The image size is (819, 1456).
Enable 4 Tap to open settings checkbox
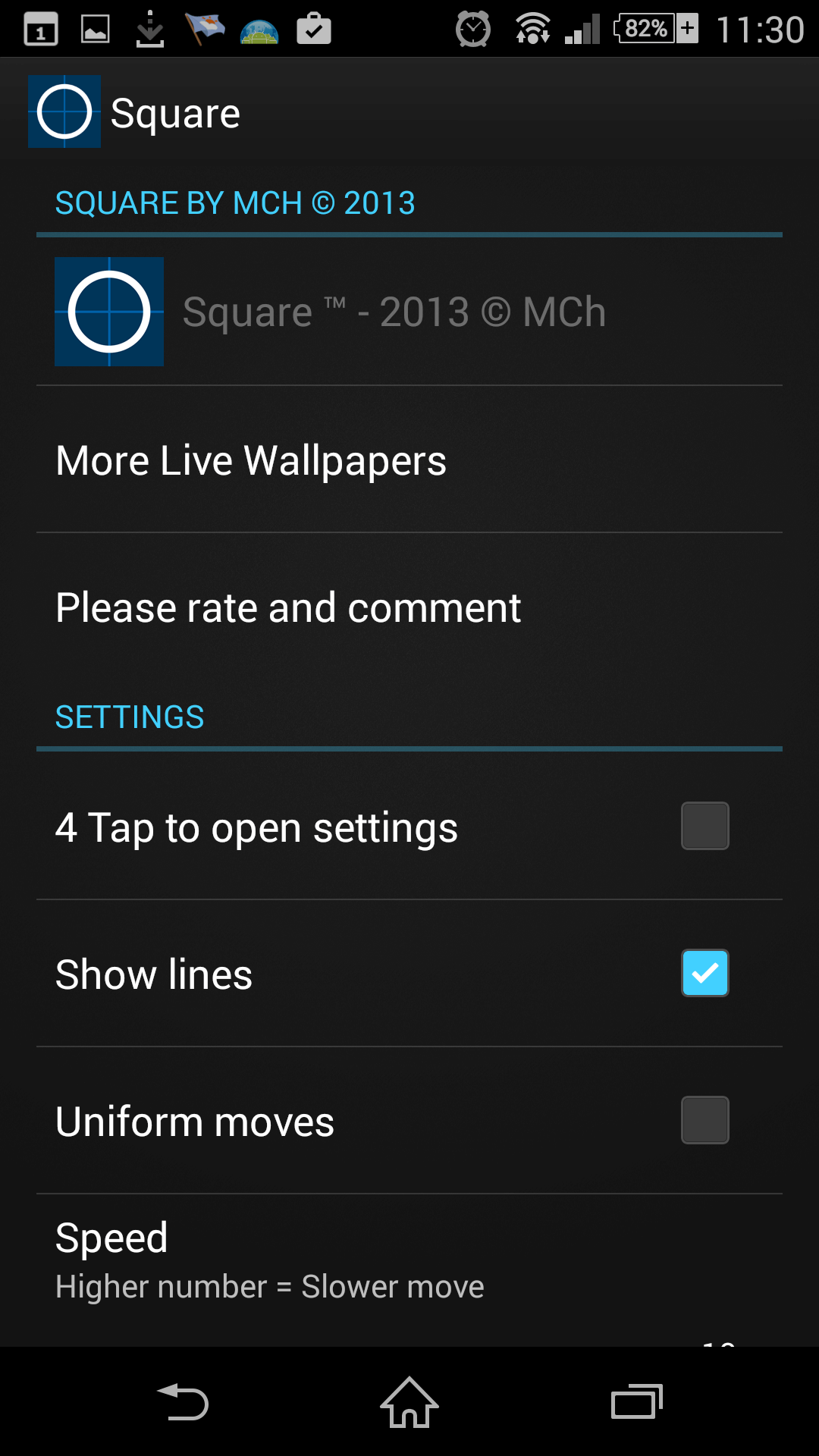tap(704, 826)
